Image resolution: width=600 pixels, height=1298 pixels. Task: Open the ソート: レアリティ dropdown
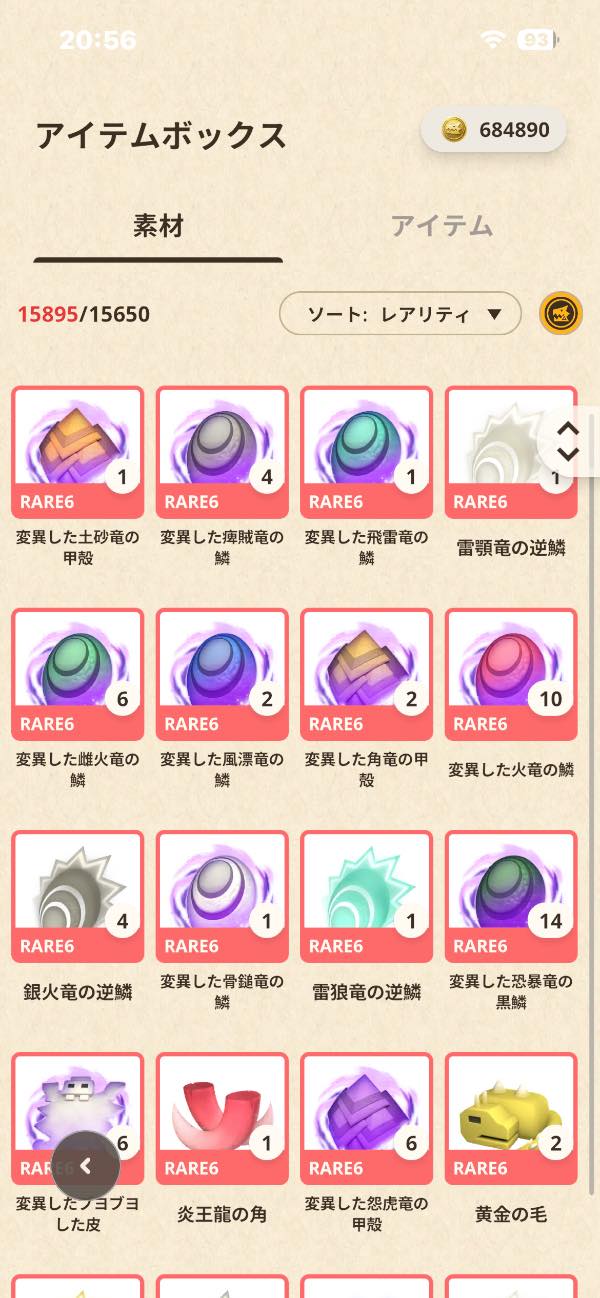[400, 314]
